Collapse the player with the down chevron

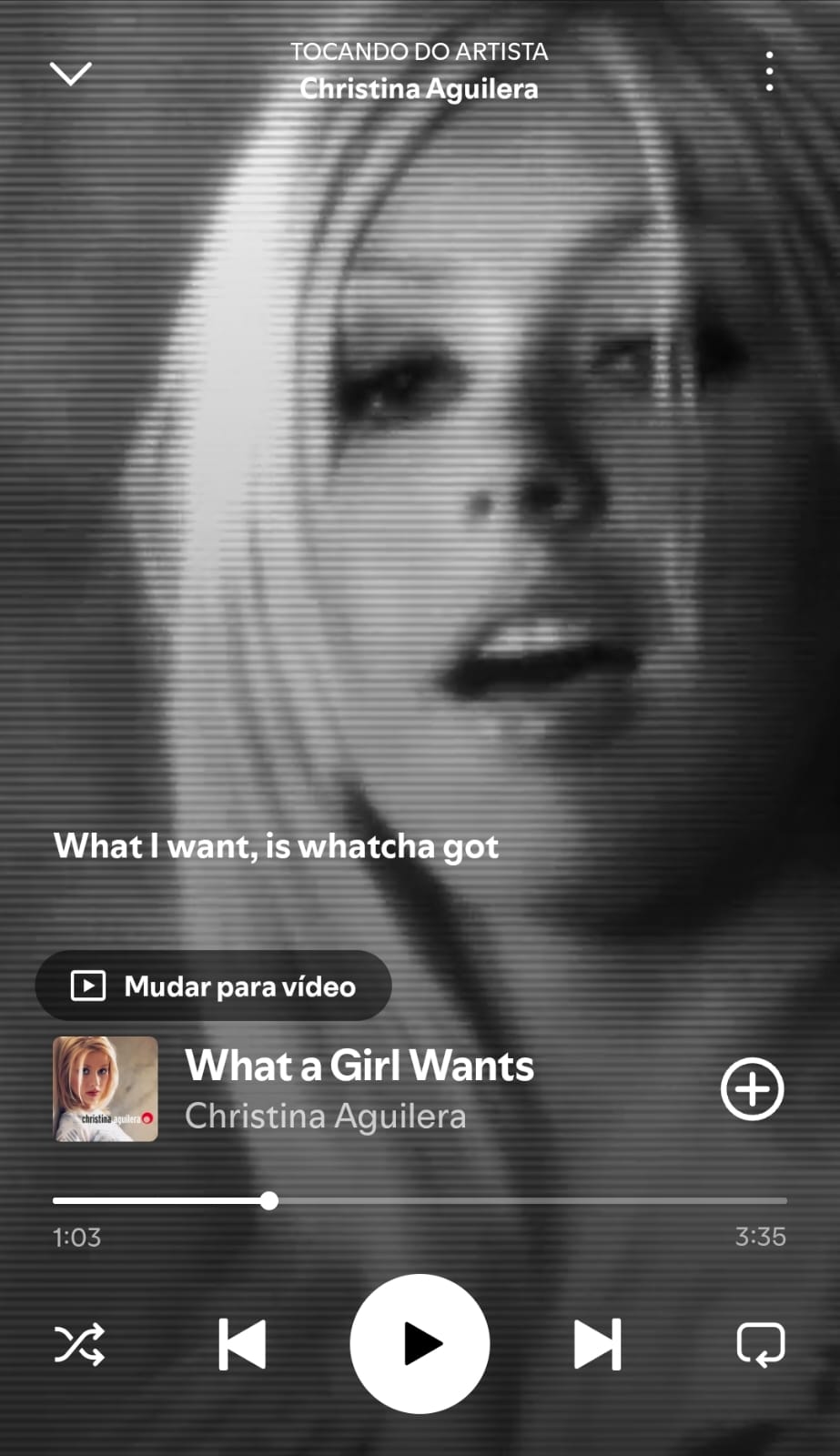pyautogui.click(x=73, y=73)
